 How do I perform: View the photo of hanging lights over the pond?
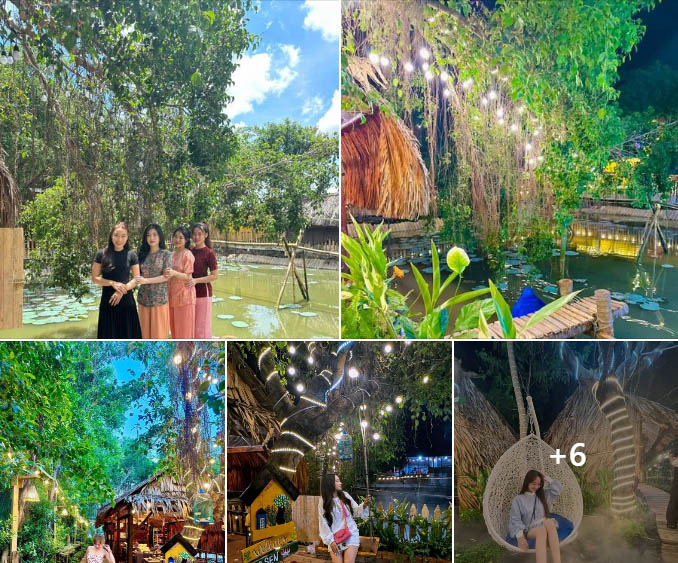[509, 169]
